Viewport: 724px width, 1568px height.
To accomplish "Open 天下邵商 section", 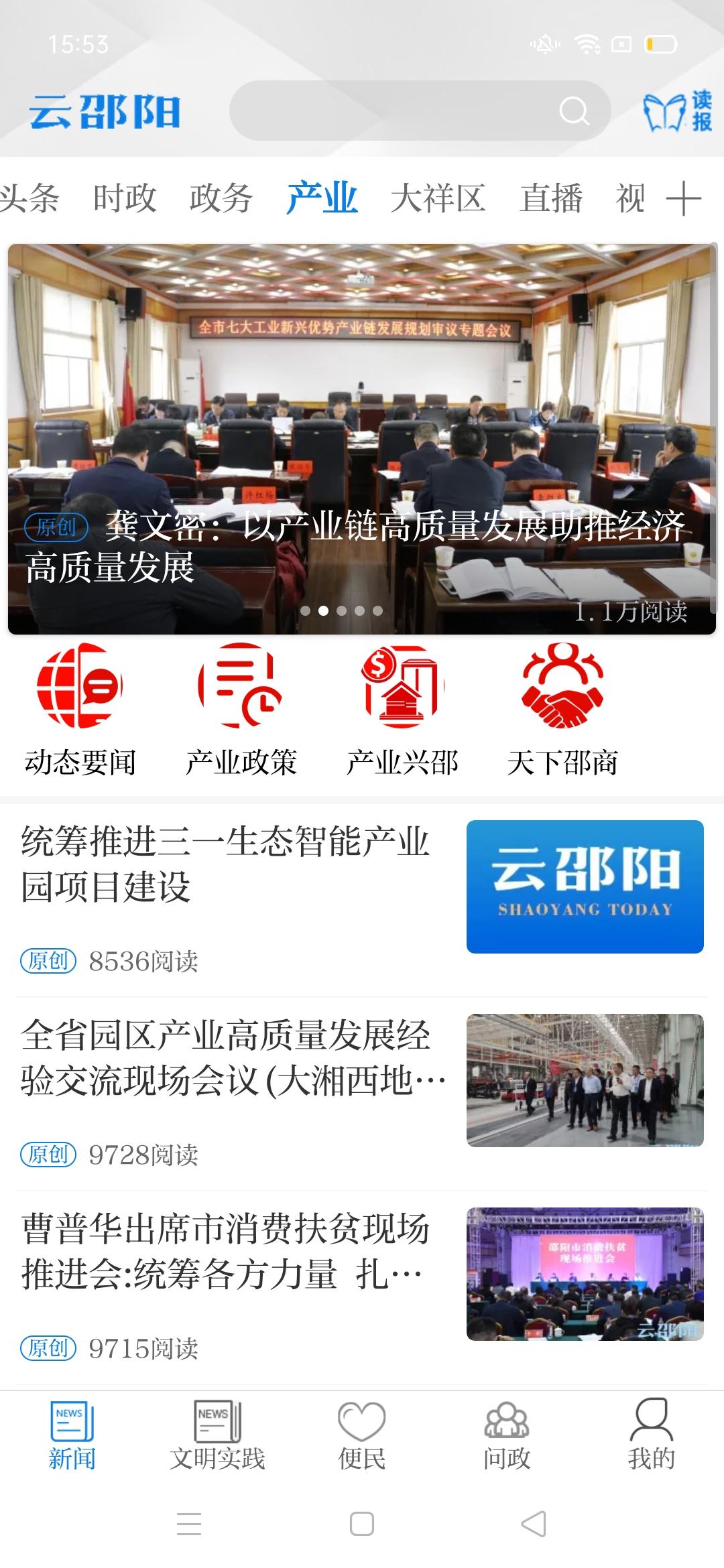I will click(x=562, y=710).
